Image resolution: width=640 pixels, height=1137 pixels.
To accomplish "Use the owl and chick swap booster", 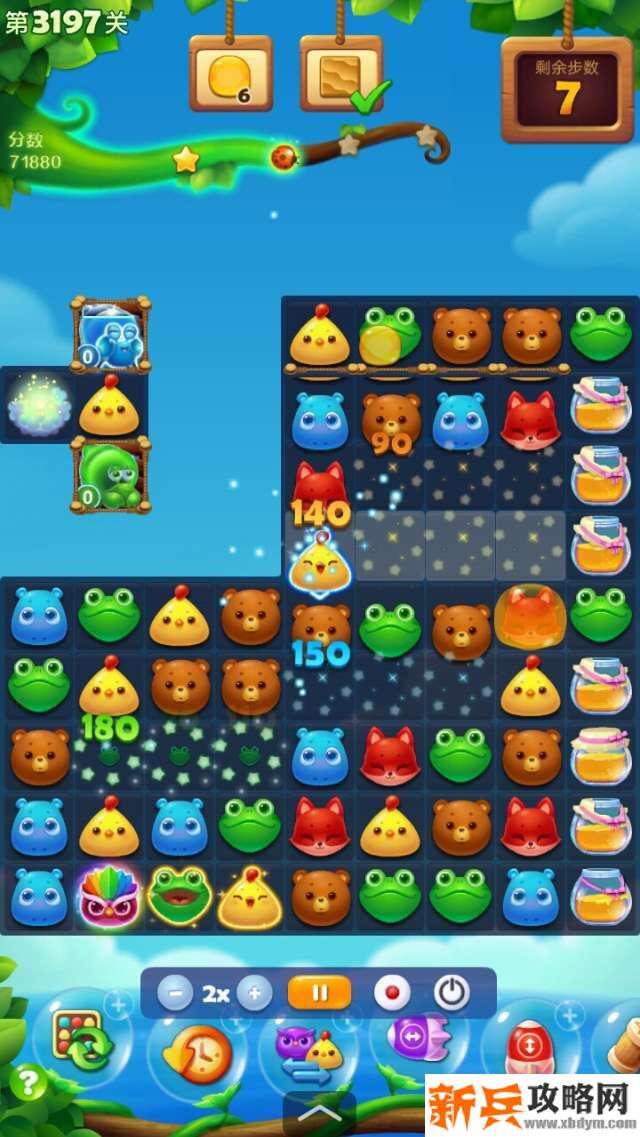I will coord(307,1055).
